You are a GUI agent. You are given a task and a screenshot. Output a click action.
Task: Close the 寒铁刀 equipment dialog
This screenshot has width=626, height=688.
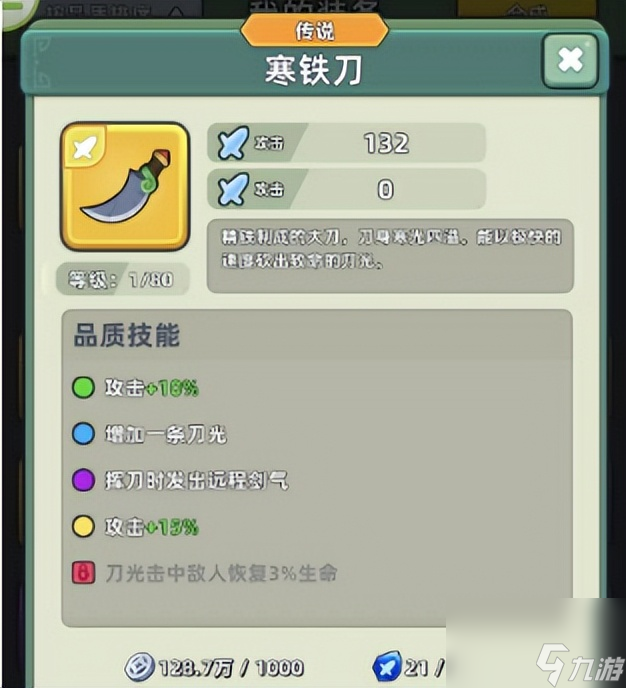(569, 60)
